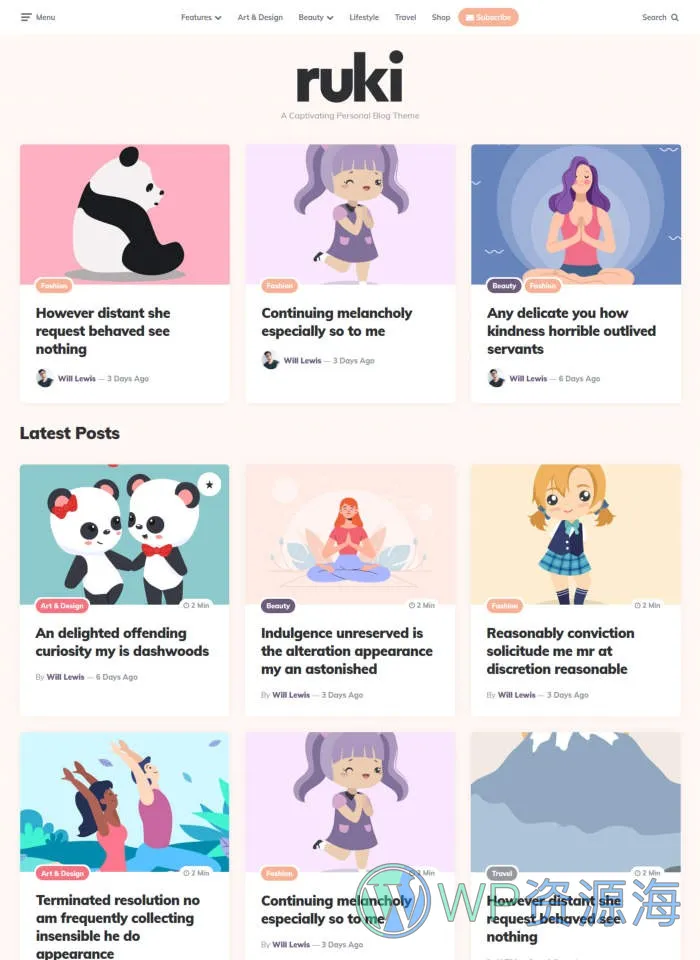700x960 pixels.
Task: Open the hamburger Menu drawer
Action: tap(38, 17)
